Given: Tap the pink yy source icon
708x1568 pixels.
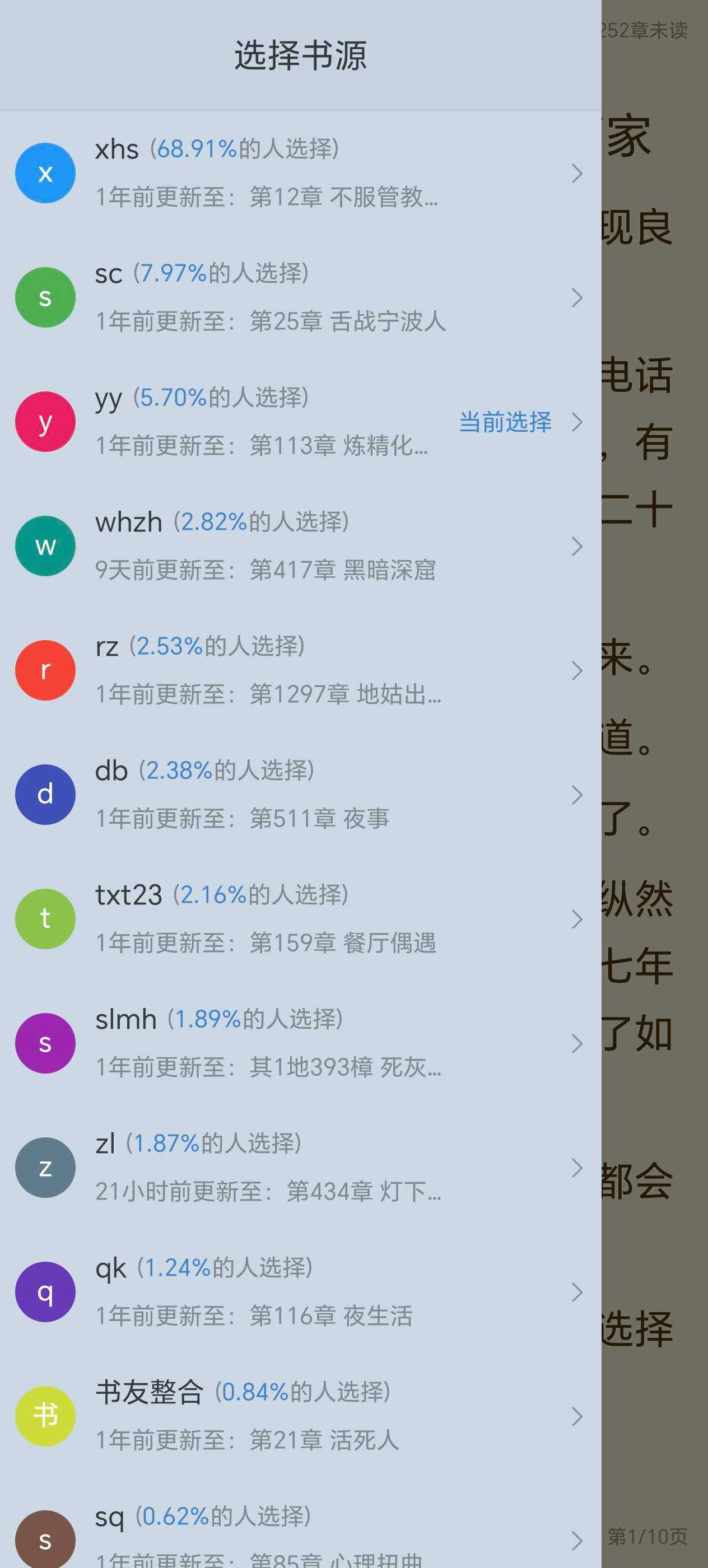Looking at the screenshot, I should tap(45, 421).
